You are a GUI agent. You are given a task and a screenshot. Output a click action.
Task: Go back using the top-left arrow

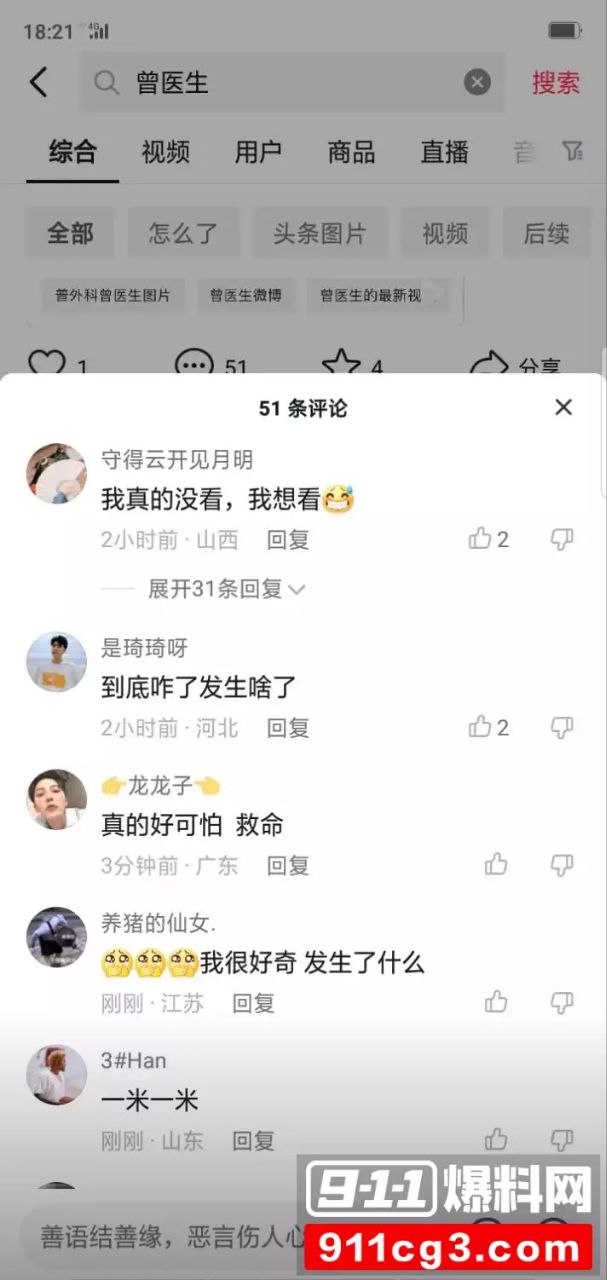(39, 82)
